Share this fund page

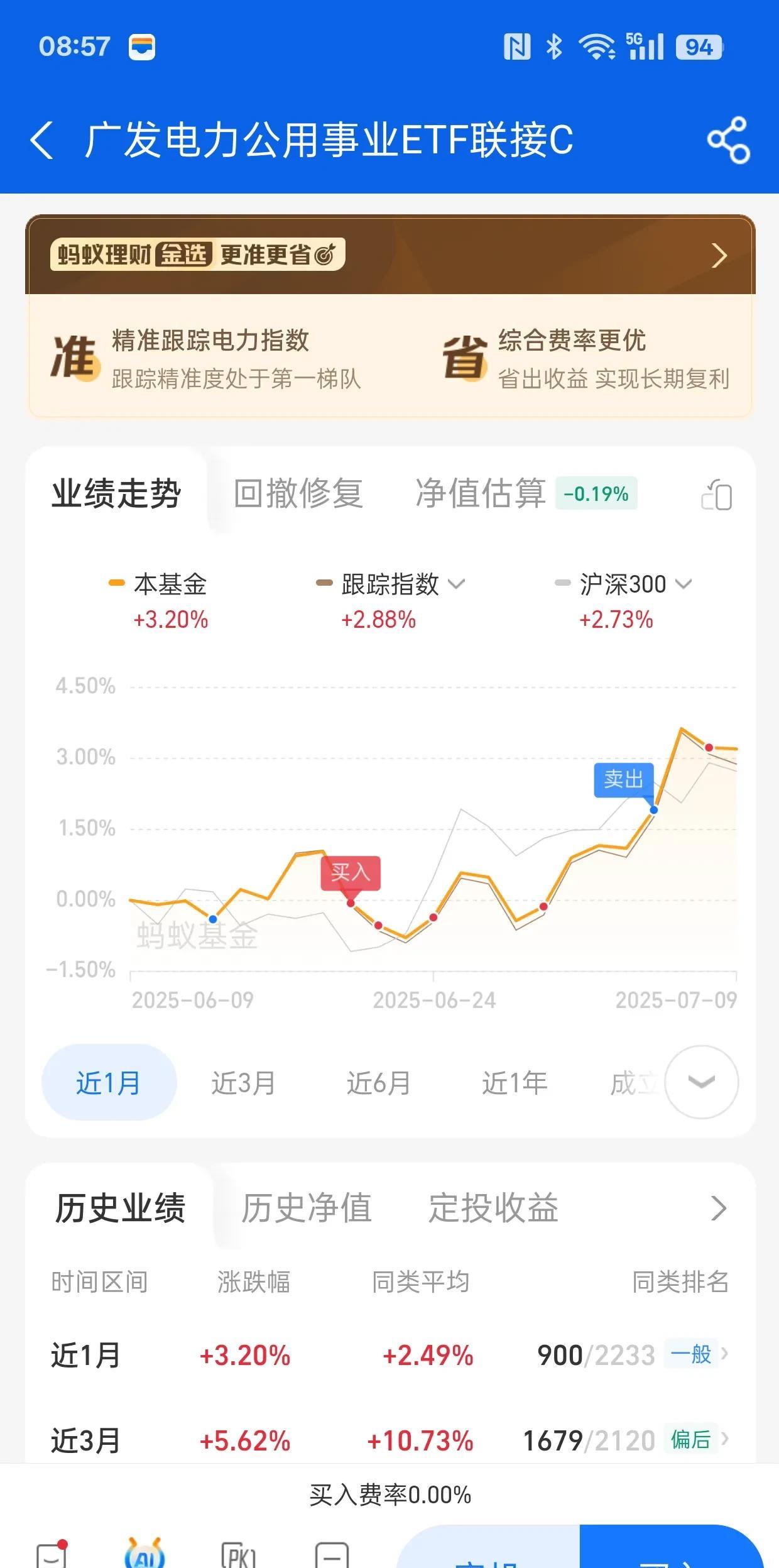tap(728, 140)
